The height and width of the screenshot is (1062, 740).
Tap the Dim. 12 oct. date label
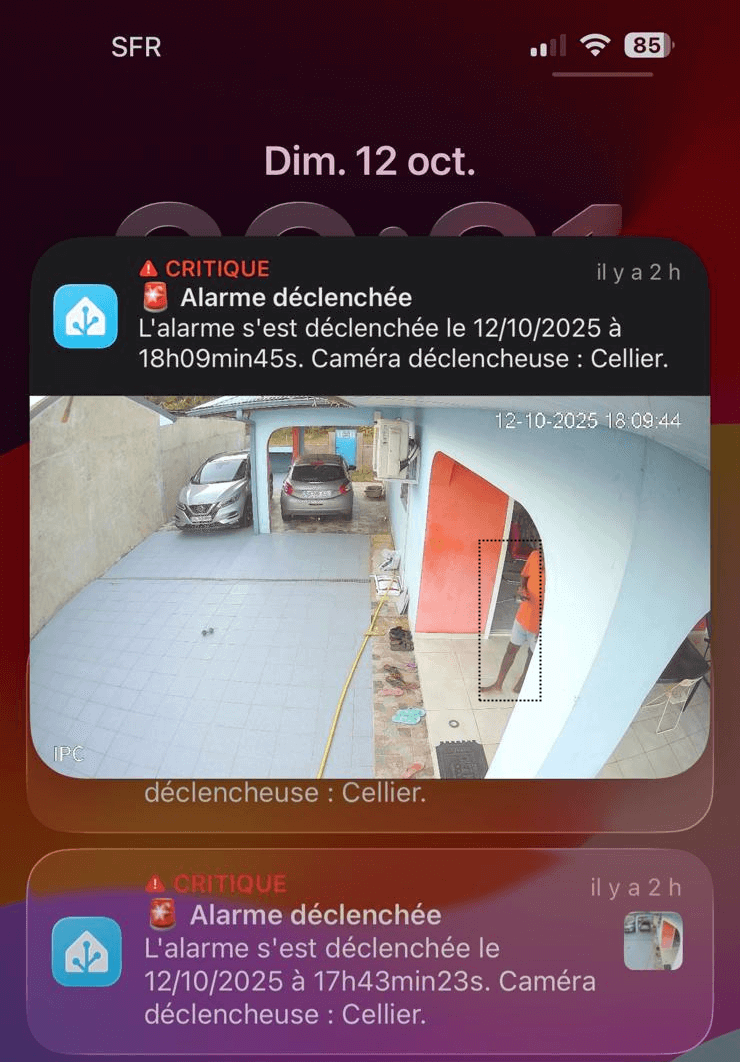click(x=370, y=160)
